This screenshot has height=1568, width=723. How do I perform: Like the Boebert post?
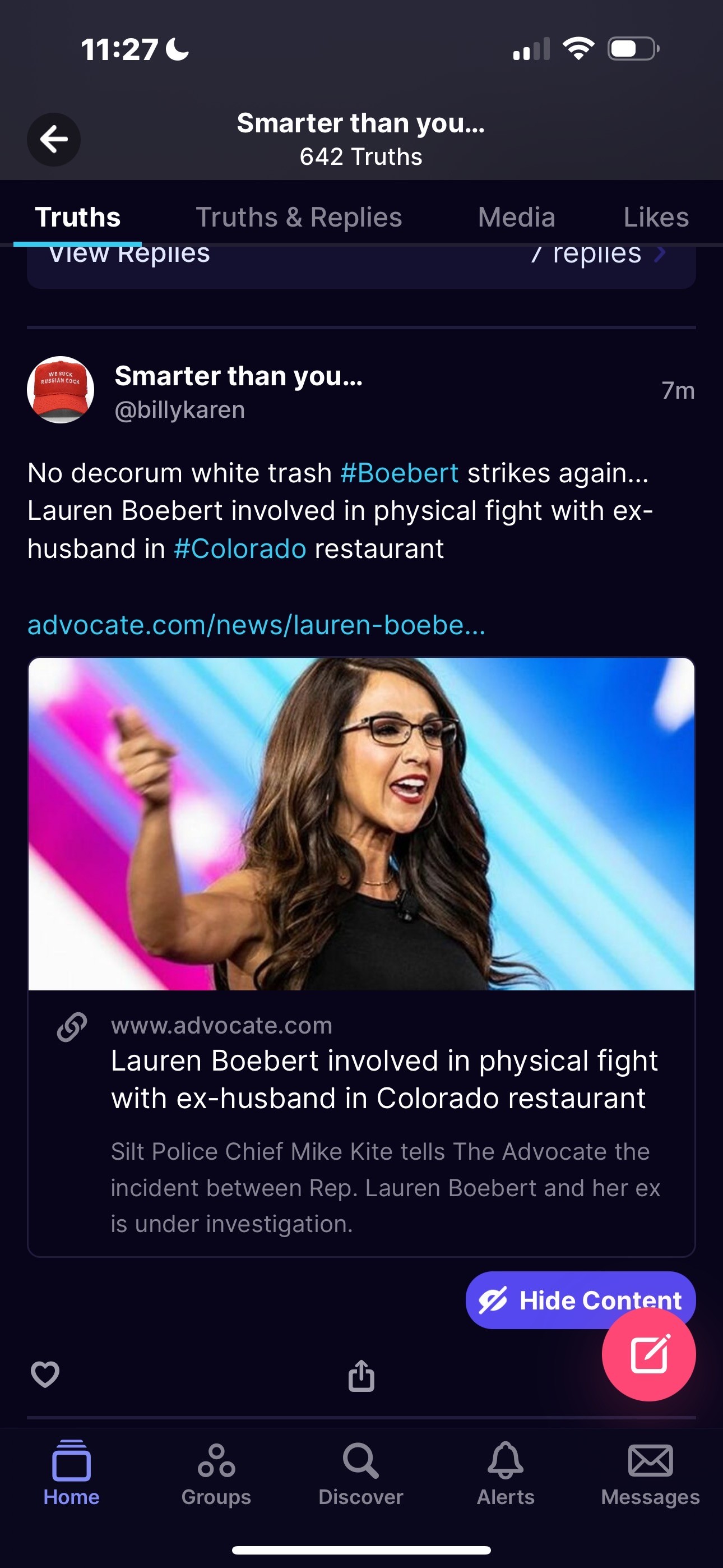pyautogui.click(x=45, y=1375)
